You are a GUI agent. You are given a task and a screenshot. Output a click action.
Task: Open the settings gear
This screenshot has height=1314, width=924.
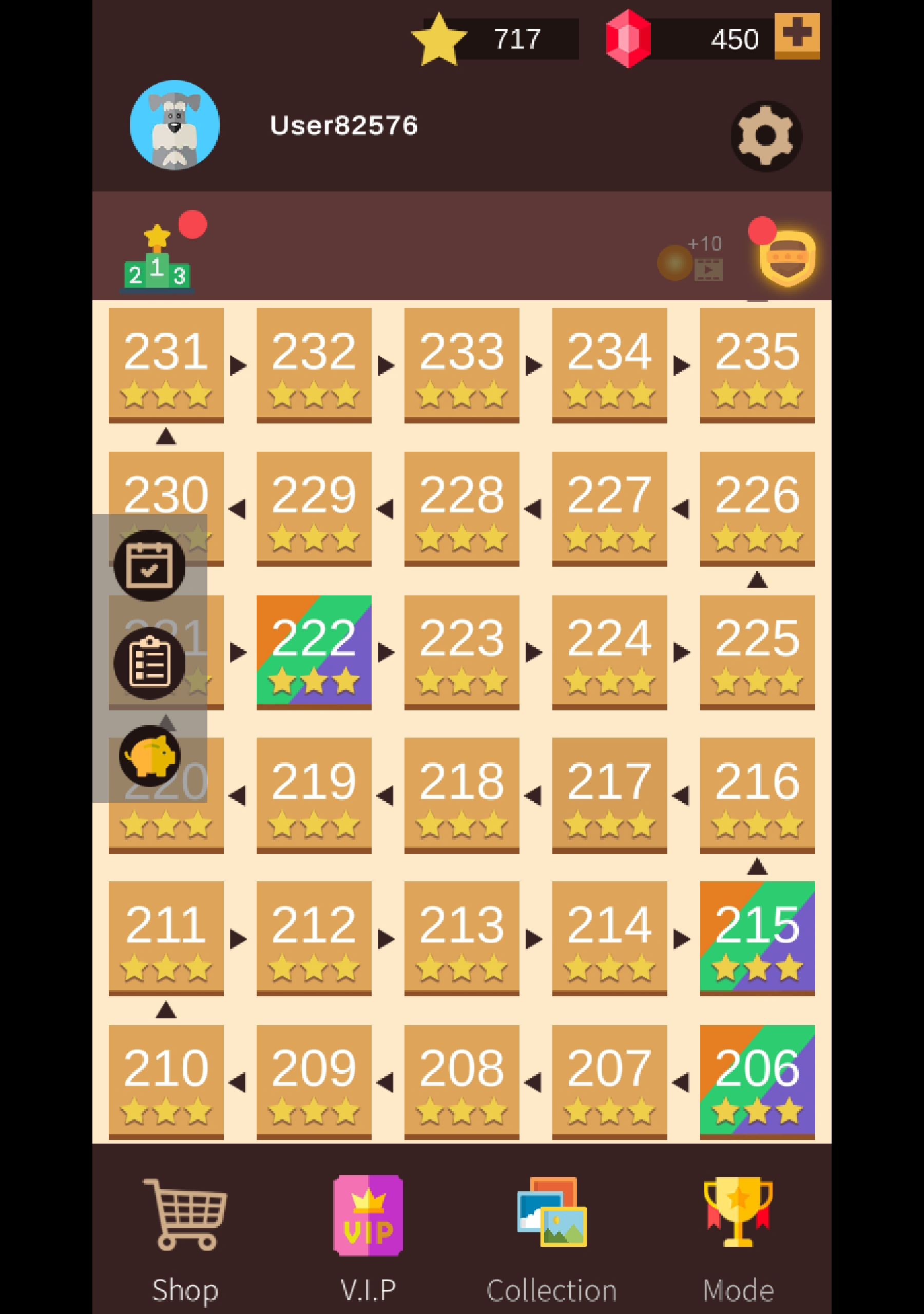(766, 136)
